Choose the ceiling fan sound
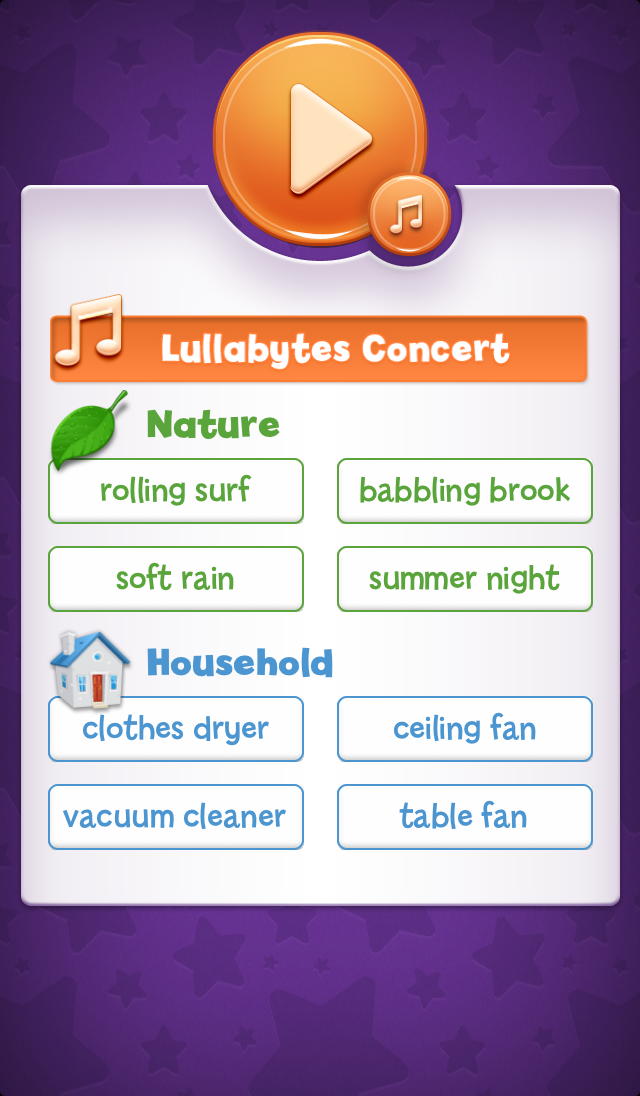The height and width of the screenshot is (1096, 640). tap(465, 729)
